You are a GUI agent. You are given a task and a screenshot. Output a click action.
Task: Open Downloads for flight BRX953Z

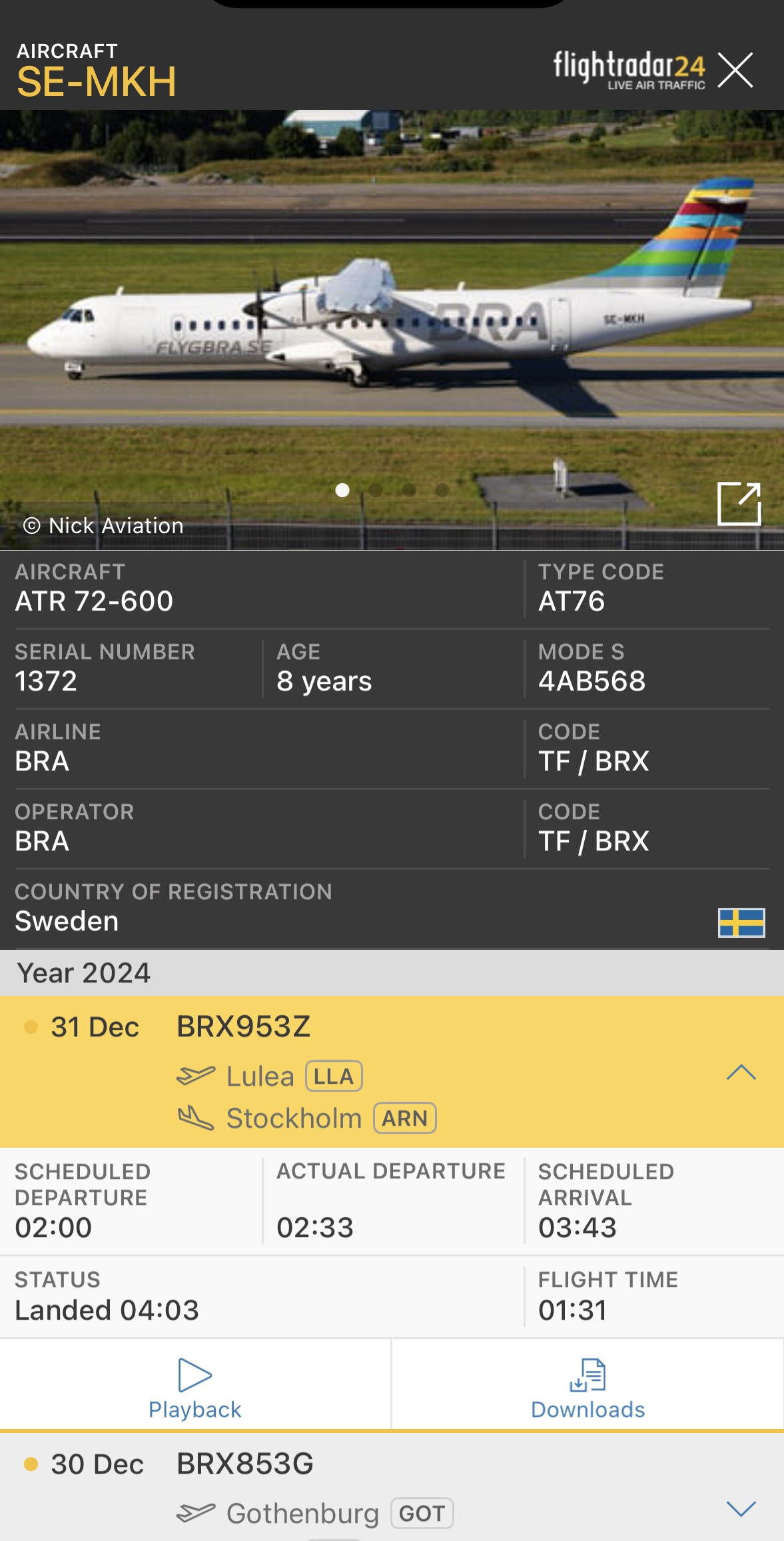[x=588, y=1388]
